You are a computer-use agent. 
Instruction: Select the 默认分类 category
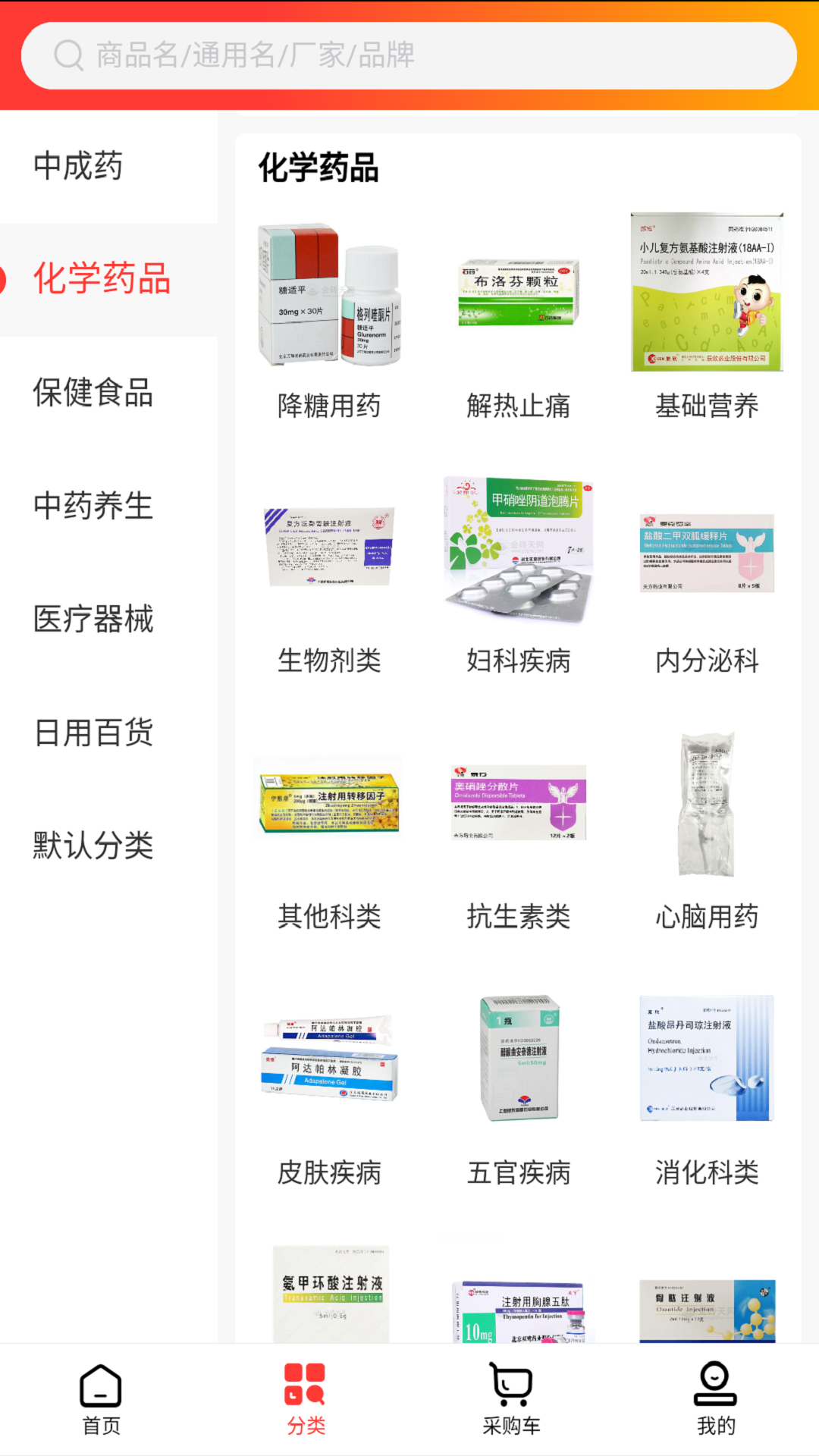pyautogui.click(x=93, y=846)
